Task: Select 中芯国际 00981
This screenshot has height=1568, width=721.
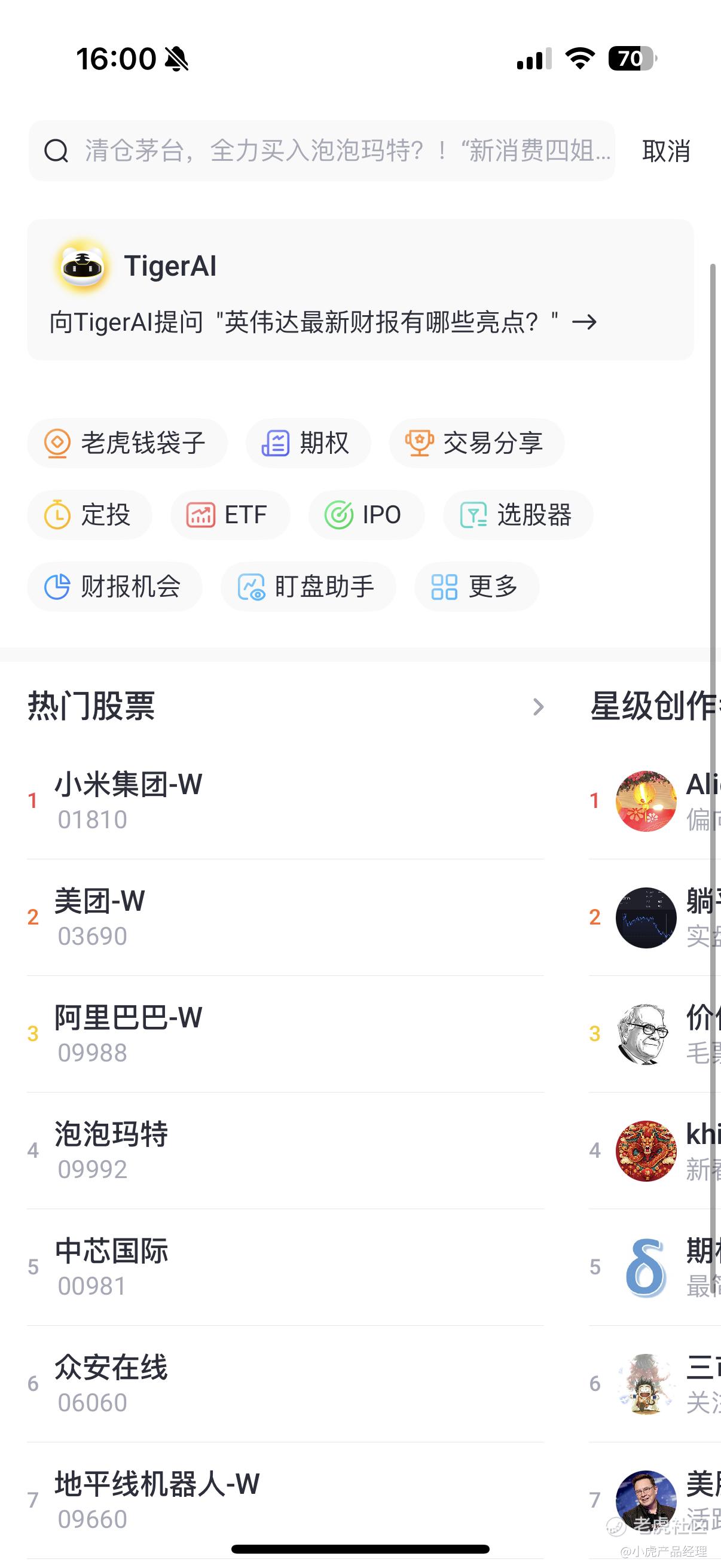Action: coord(285,1267)
